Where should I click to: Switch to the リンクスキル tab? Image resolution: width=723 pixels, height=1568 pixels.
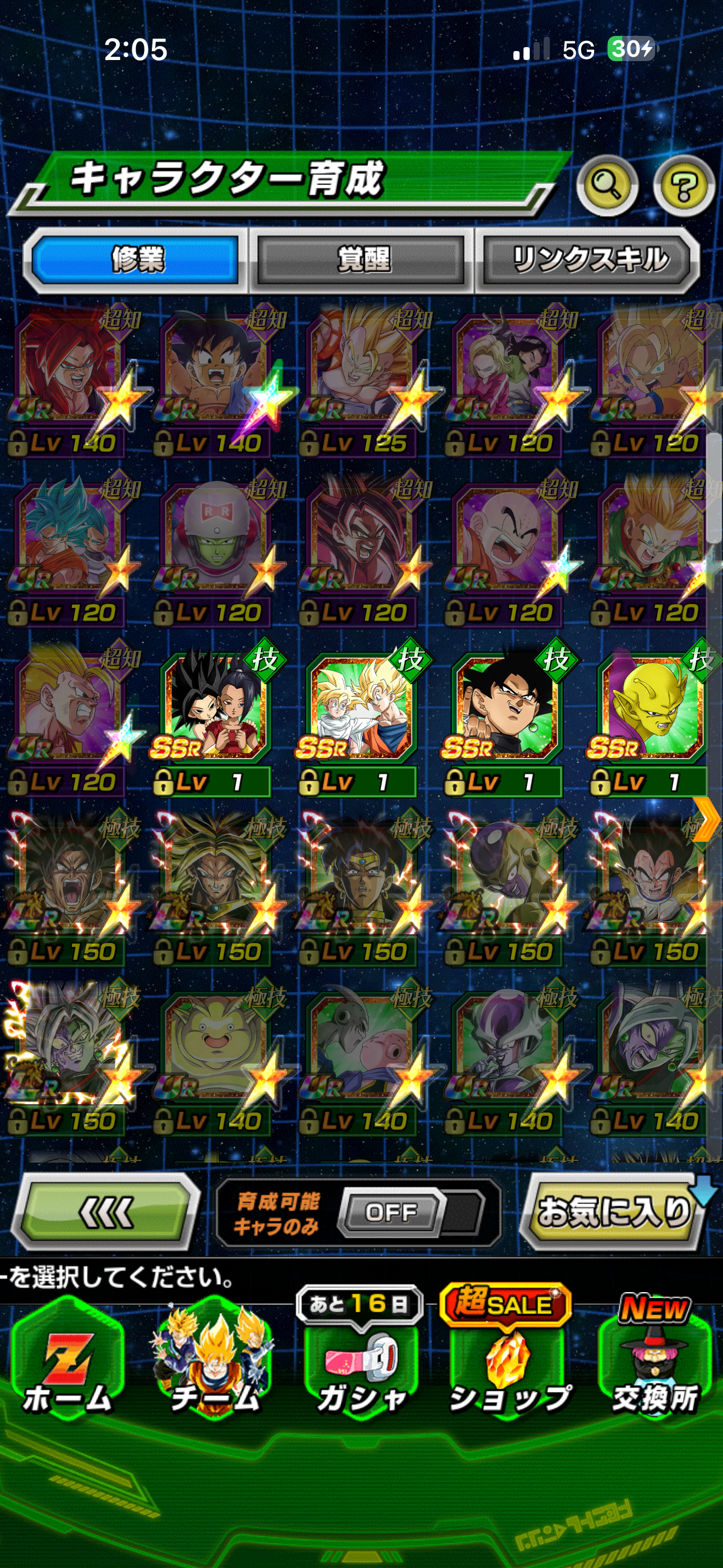click(x=588, y=260)
